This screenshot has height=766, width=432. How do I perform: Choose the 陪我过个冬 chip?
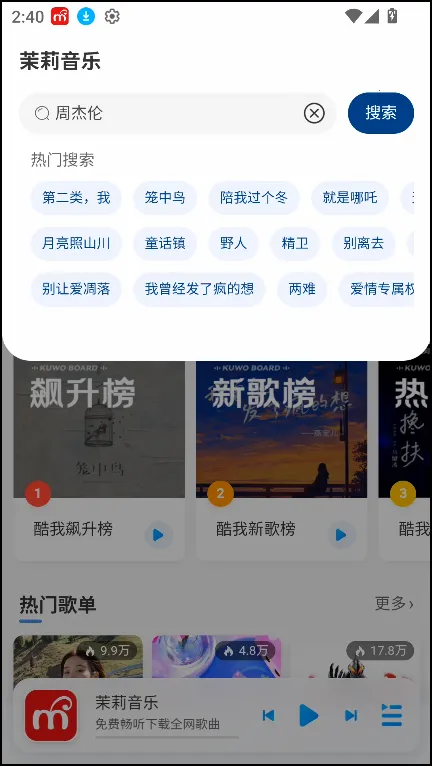(254, 198)
